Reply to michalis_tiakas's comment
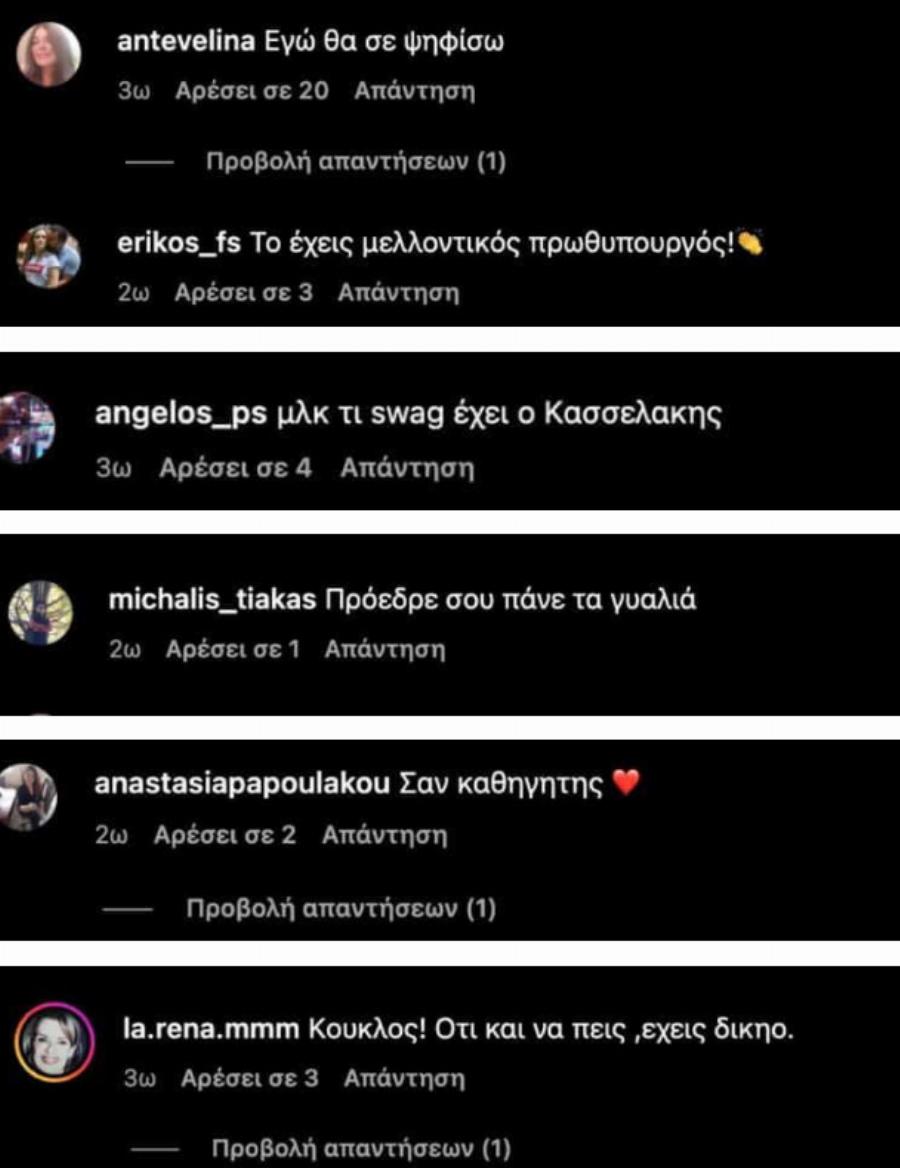 pyautogui.click(x=390, y=648)
